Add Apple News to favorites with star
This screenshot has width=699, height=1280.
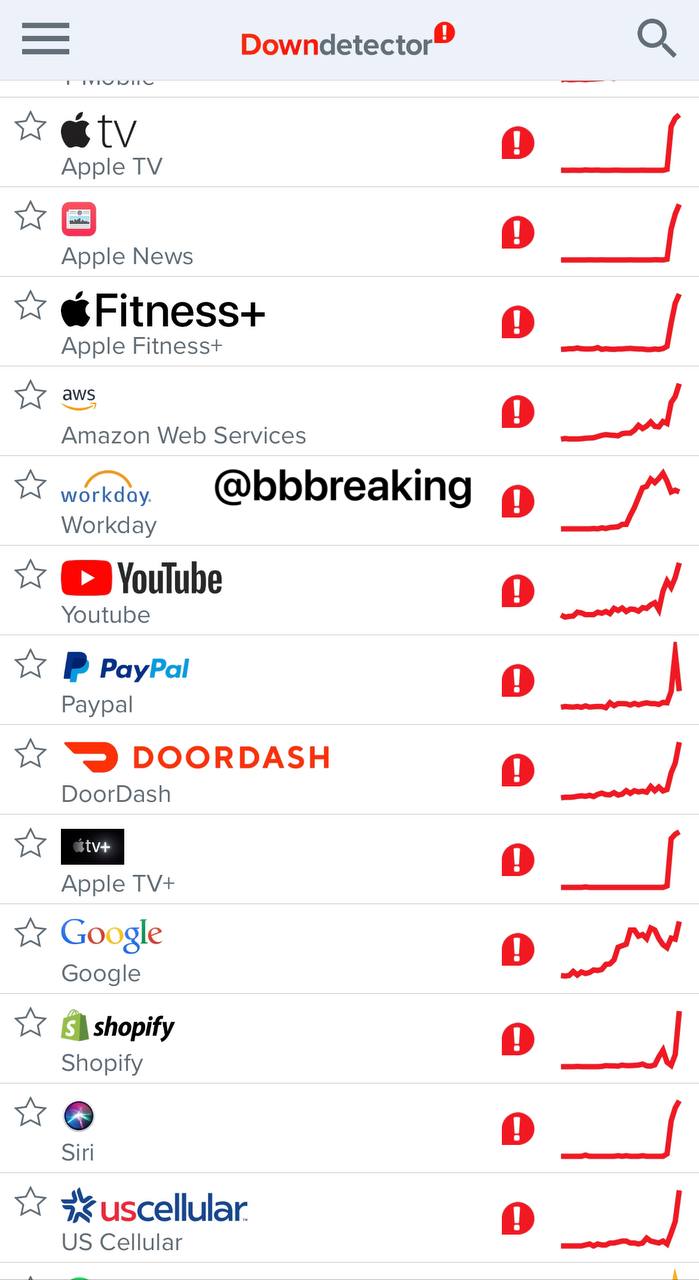(31, 216)
